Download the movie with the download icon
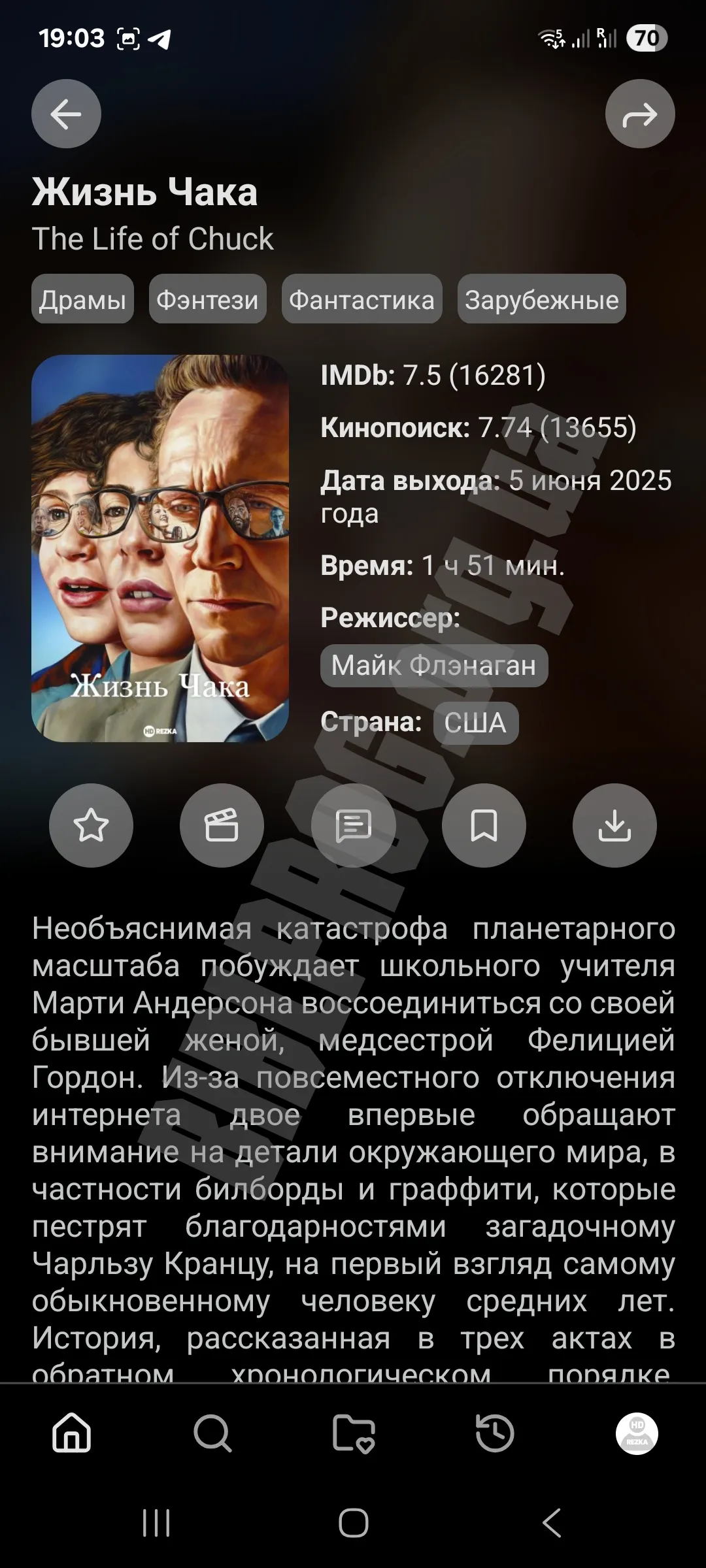Image resolution: width=706 pixels, height=1568 pixels. point(614,825)
